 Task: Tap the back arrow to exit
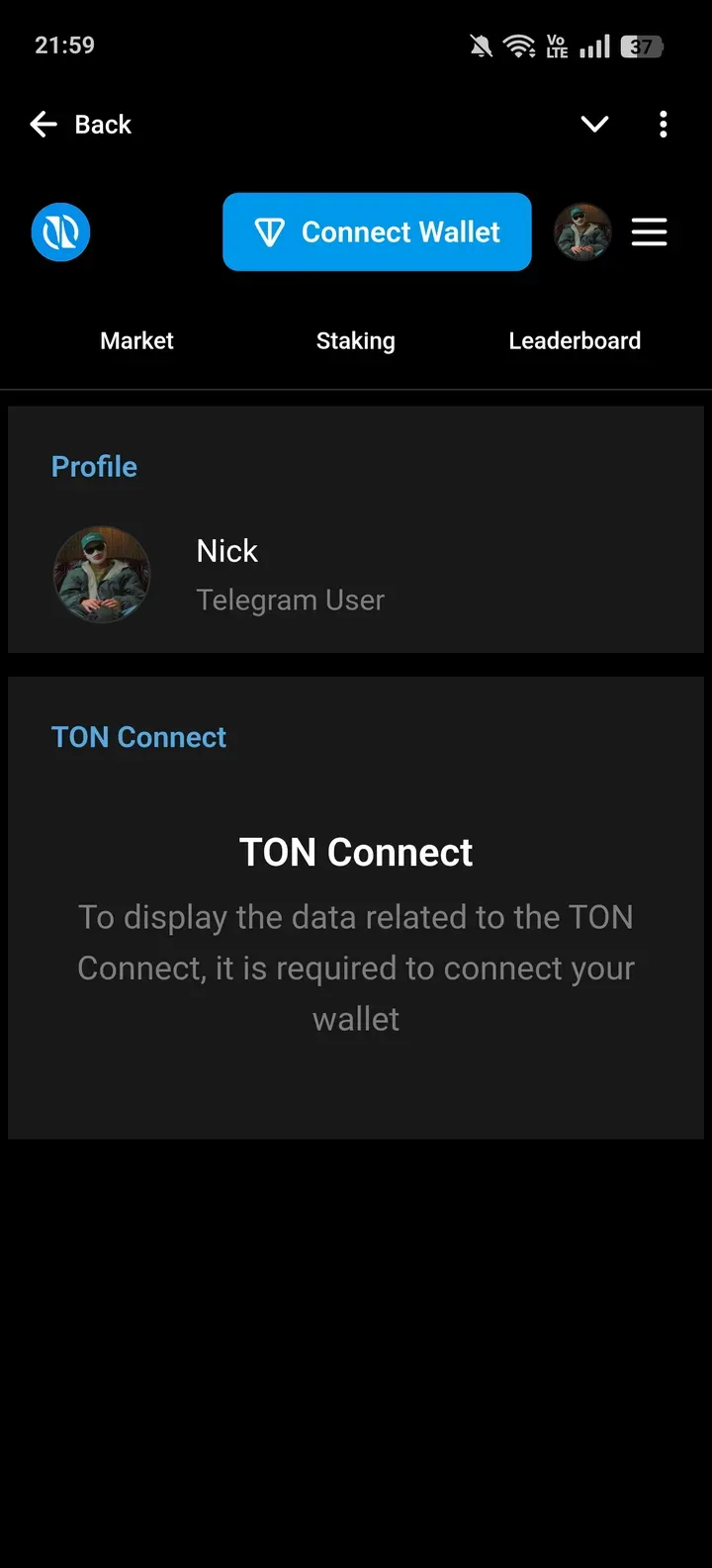43,124
